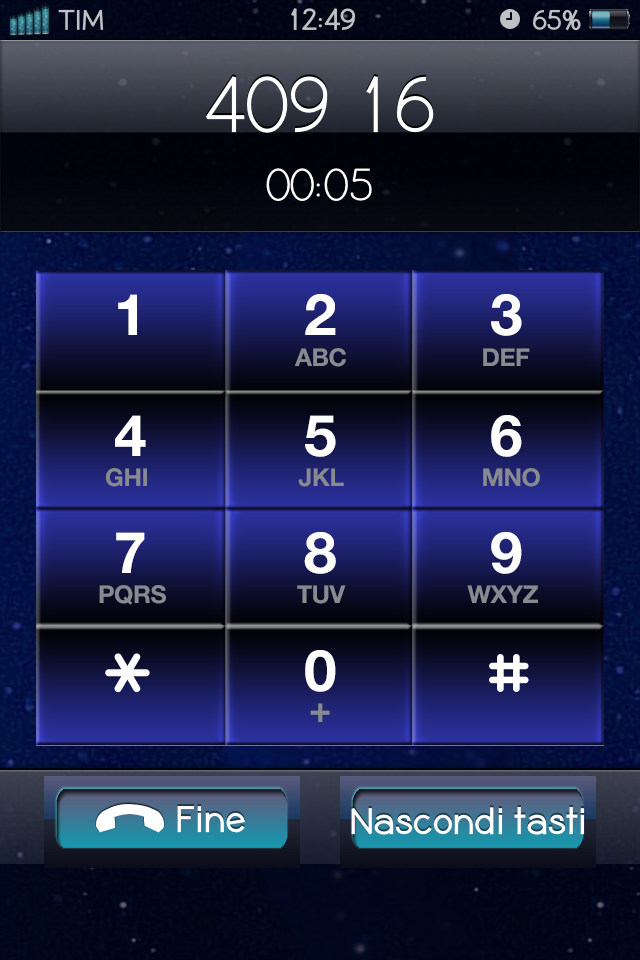
Task: Tap the 8 TUV key
Action: 320,568
